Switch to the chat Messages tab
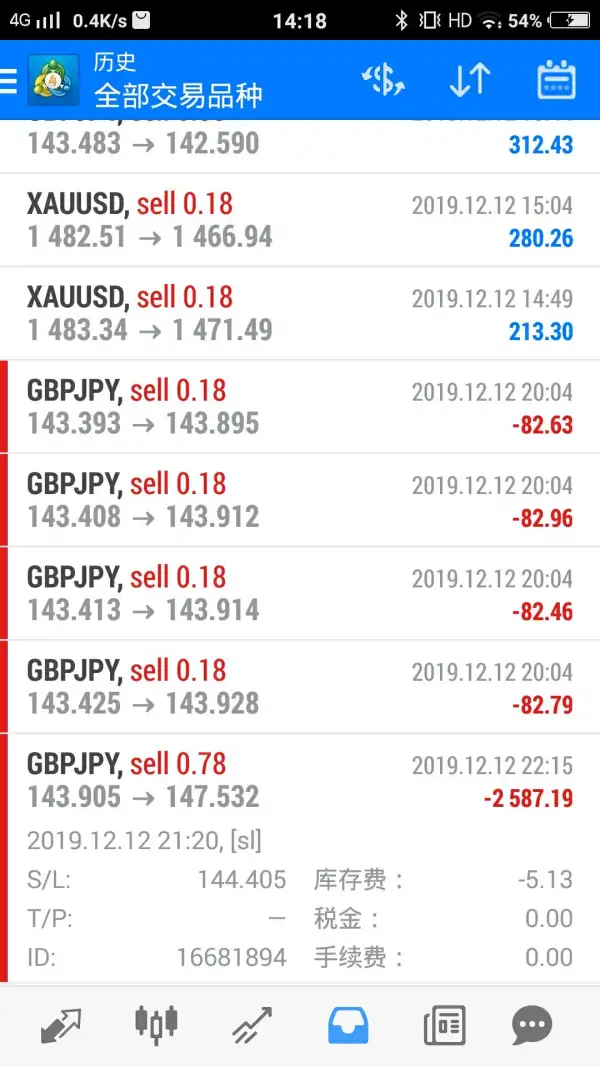The height and width of the screenshot is (1067, 600). pos(532,1025)
